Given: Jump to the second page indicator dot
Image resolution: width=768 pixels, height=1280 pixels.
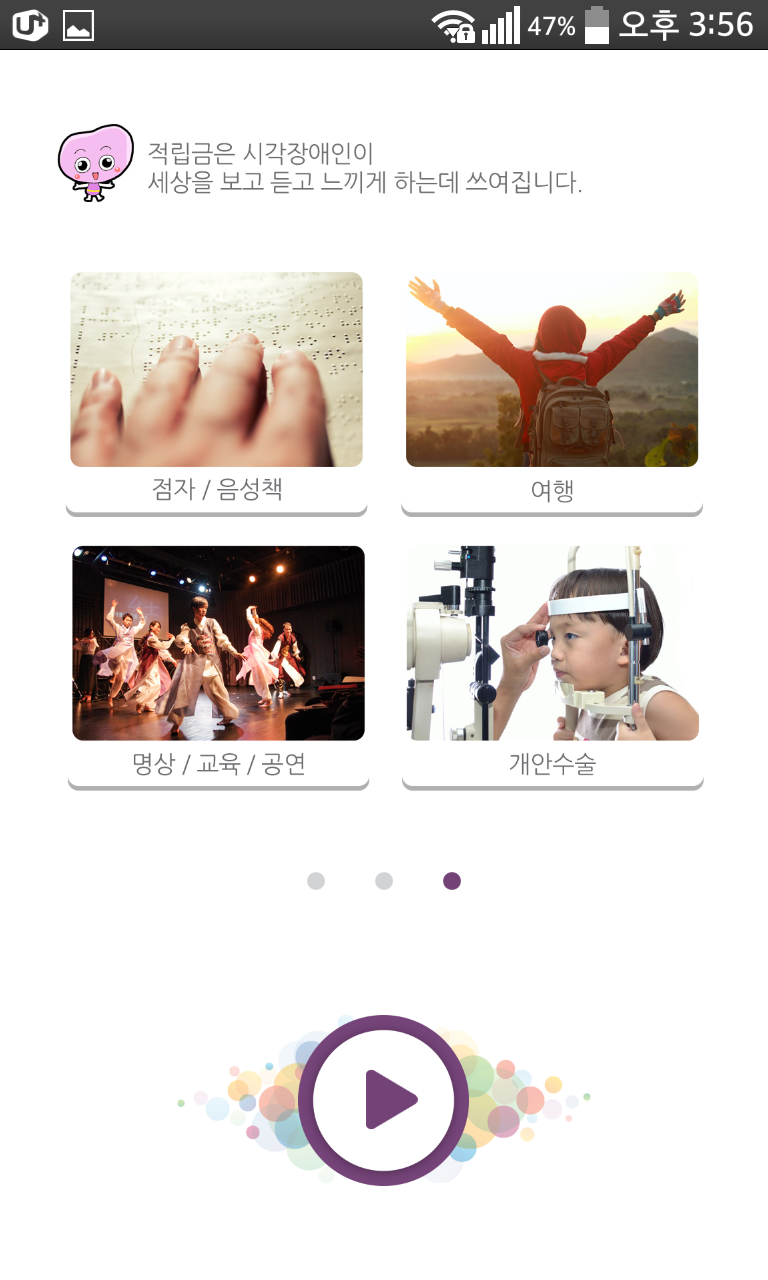Looking at the screenshot, I should [384, 881].
